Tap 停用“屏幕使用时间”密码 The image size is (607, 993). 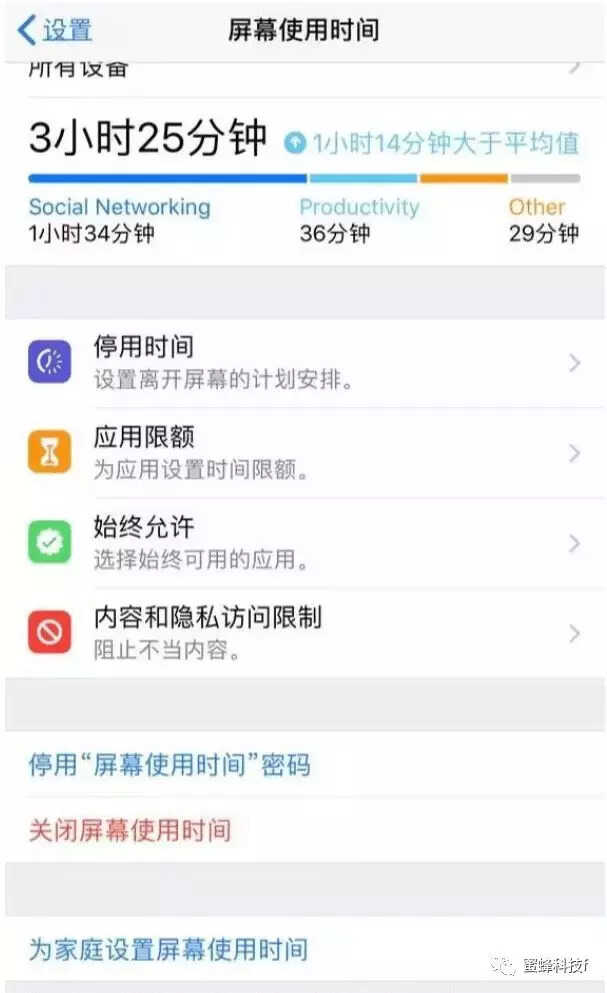[x=170, y=765]
